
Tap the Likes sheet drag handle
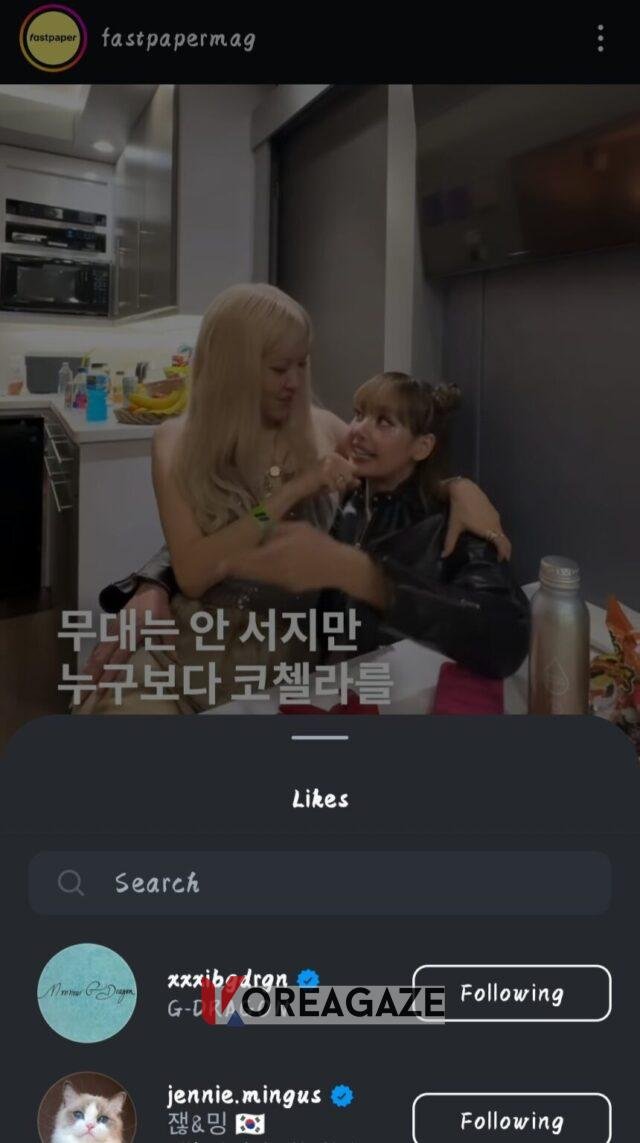[x=320, y=738]
